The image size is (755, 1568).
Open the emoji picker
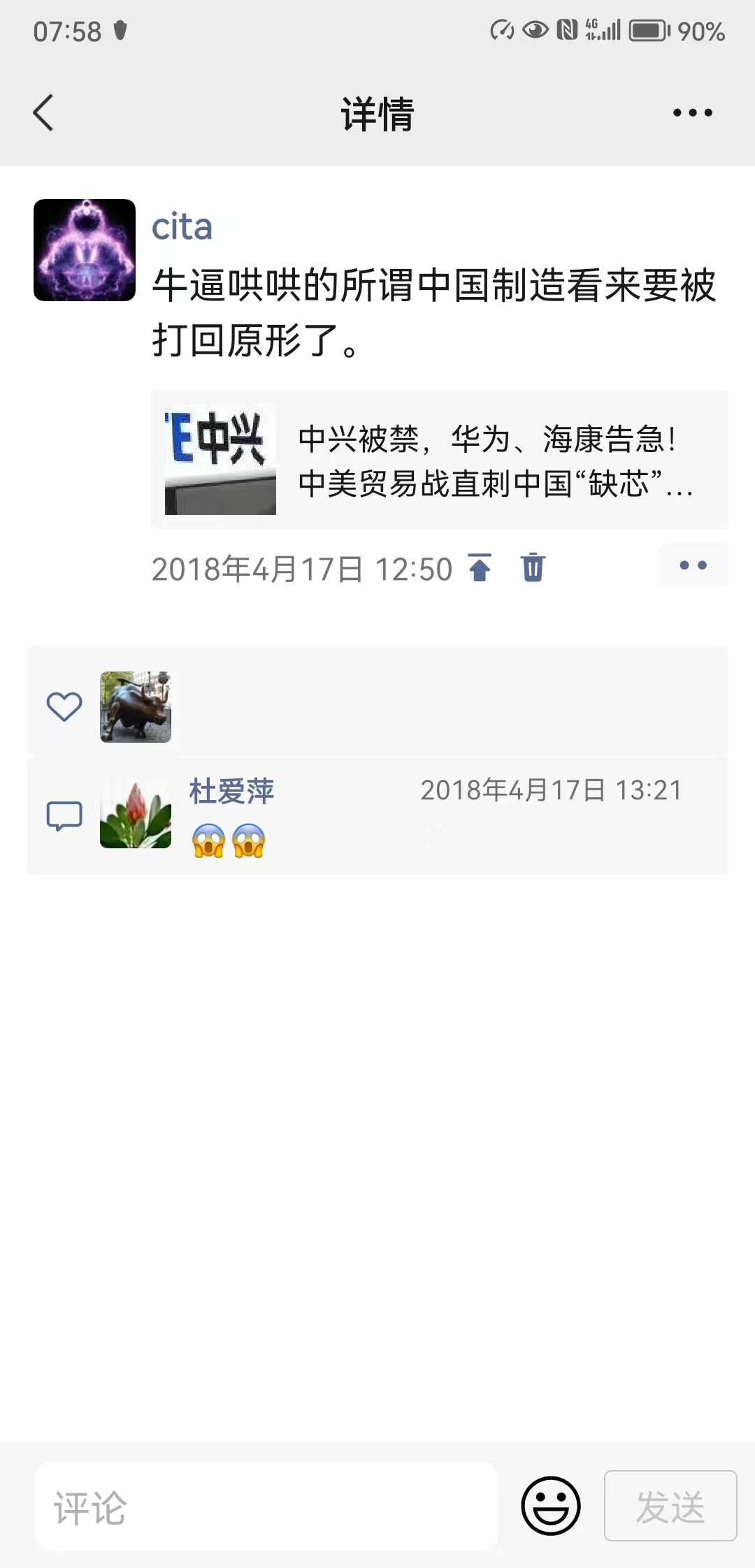tap(551, 1506)
